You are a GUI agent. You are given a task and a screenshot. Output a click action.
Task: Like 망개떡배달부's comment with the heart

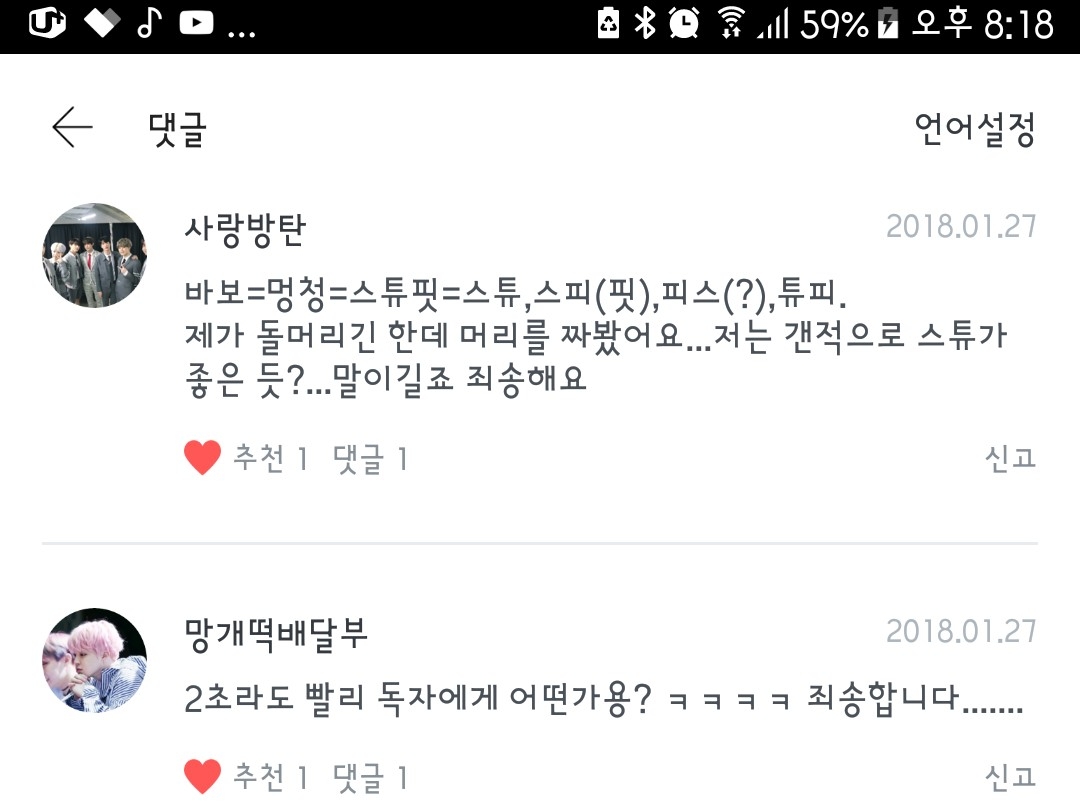click(202, 776)
